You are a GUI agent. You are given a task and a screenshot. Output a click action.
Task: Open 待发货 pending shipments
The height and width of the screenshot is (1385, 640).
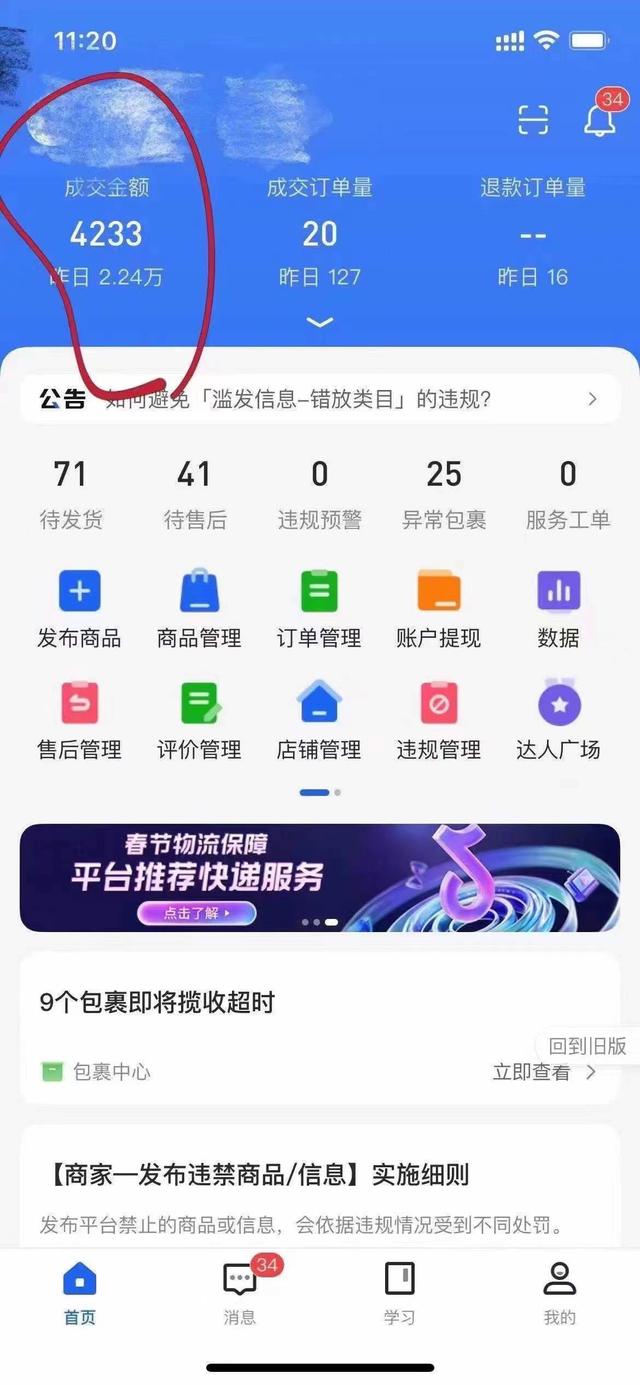point(71,495)
